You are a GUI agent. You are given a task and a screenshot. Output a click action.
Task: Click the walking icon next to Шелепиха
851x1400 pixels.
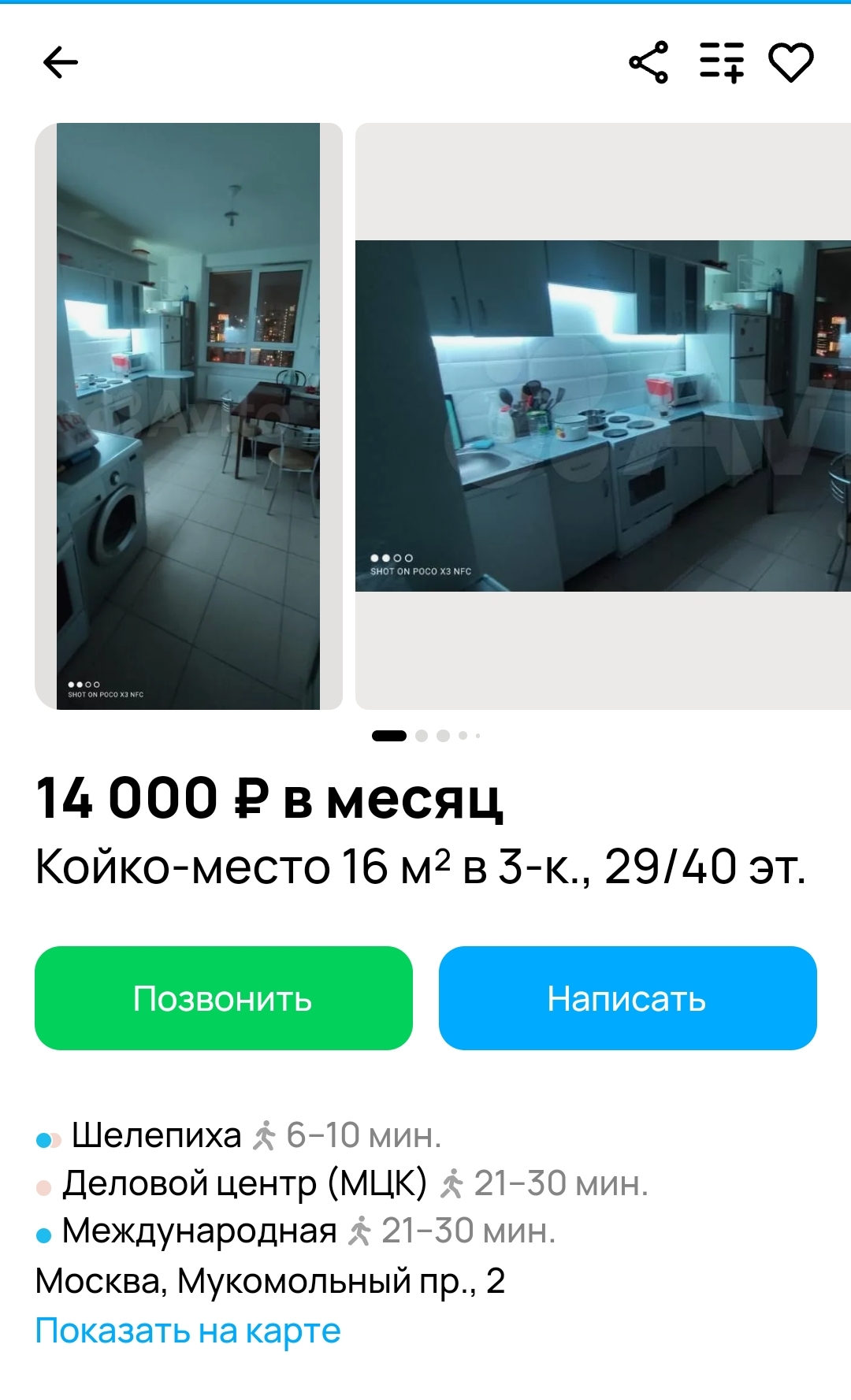tap(266, 1134)
